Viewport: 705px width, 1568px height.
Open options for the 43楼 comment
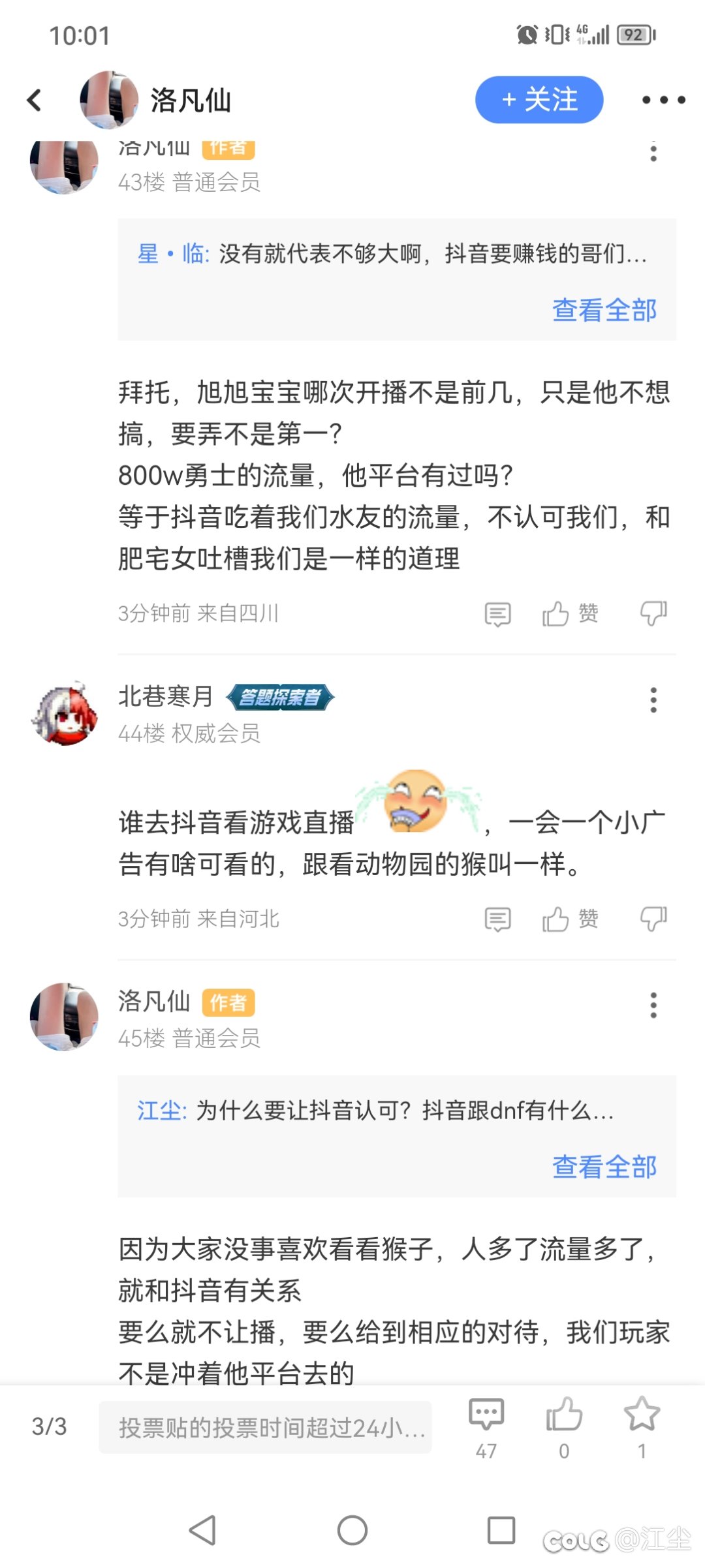(x=653, y=152)
